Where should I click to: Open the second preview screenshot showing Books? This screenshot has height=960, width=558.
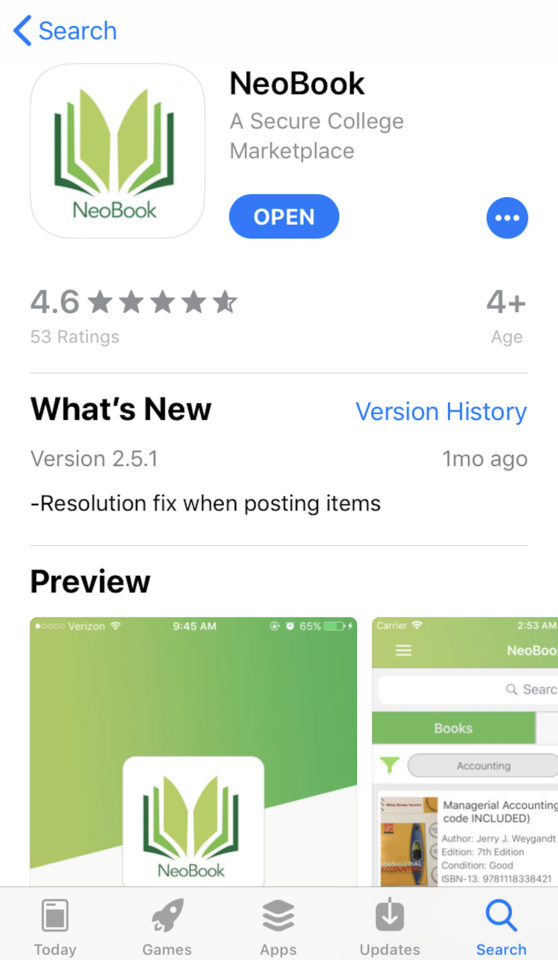pos(465,751)
